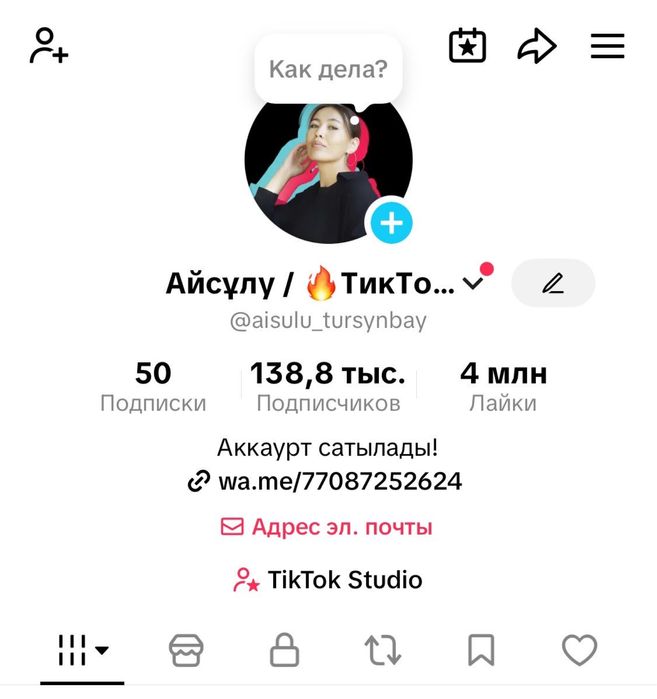Switch to the saved bookmarks tab
This screenshot has width=657, height=699.
coord(481,651)
